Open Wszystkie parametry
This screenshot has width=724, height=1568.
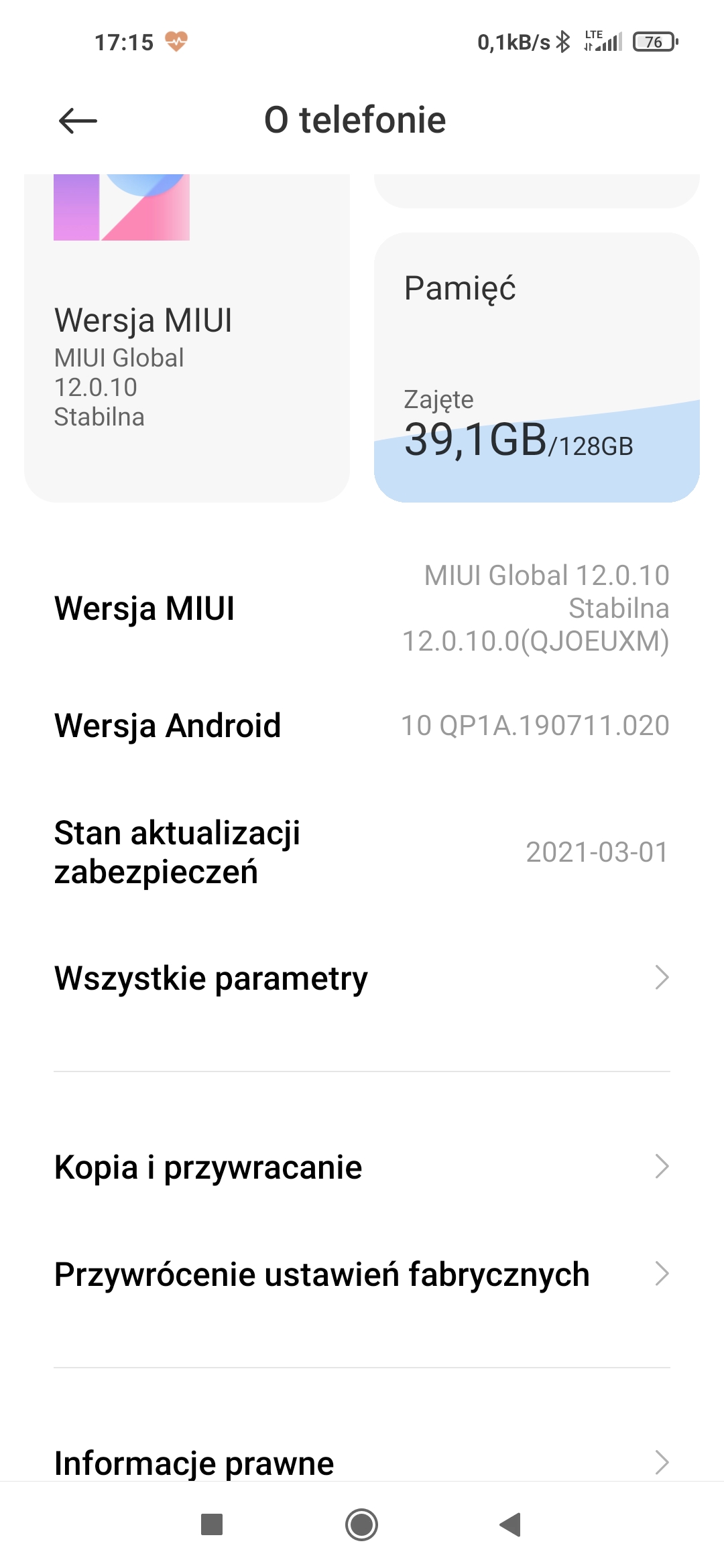coord(362,978)
